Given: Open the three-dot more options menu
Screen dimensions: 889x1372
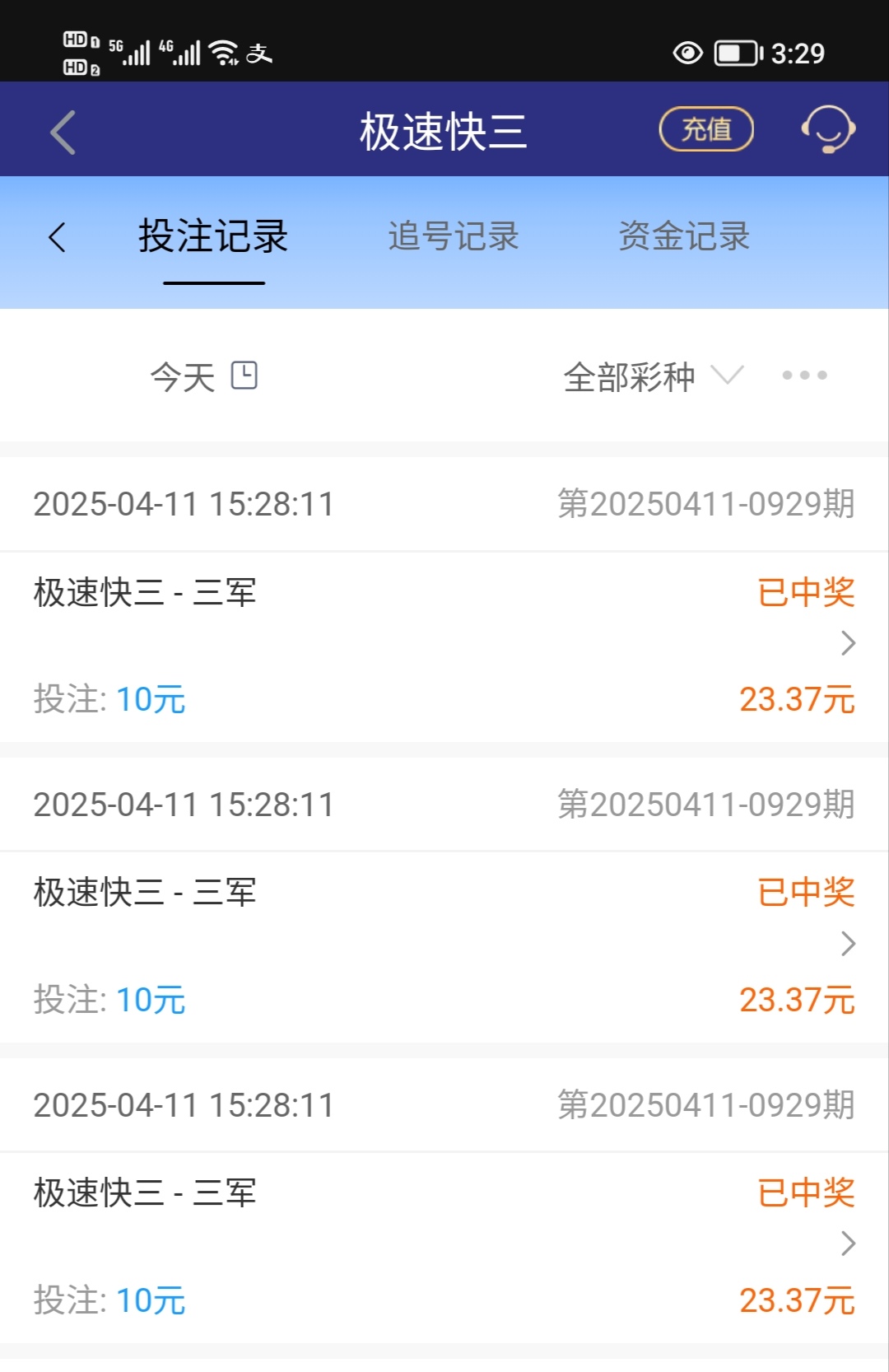Looking at the screenshot, I should (804, 376).
